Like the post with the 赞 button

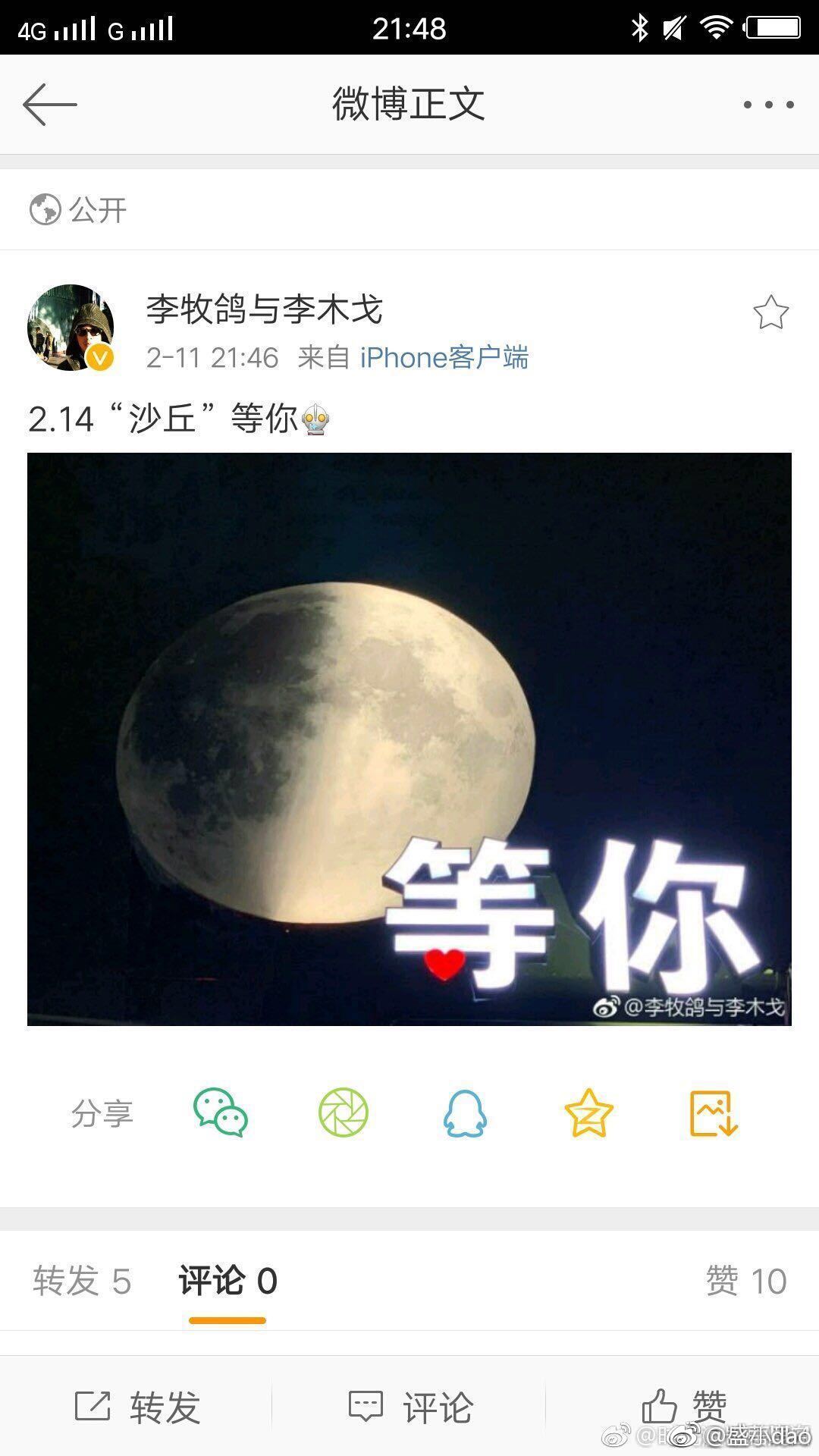pos(684,1407)
